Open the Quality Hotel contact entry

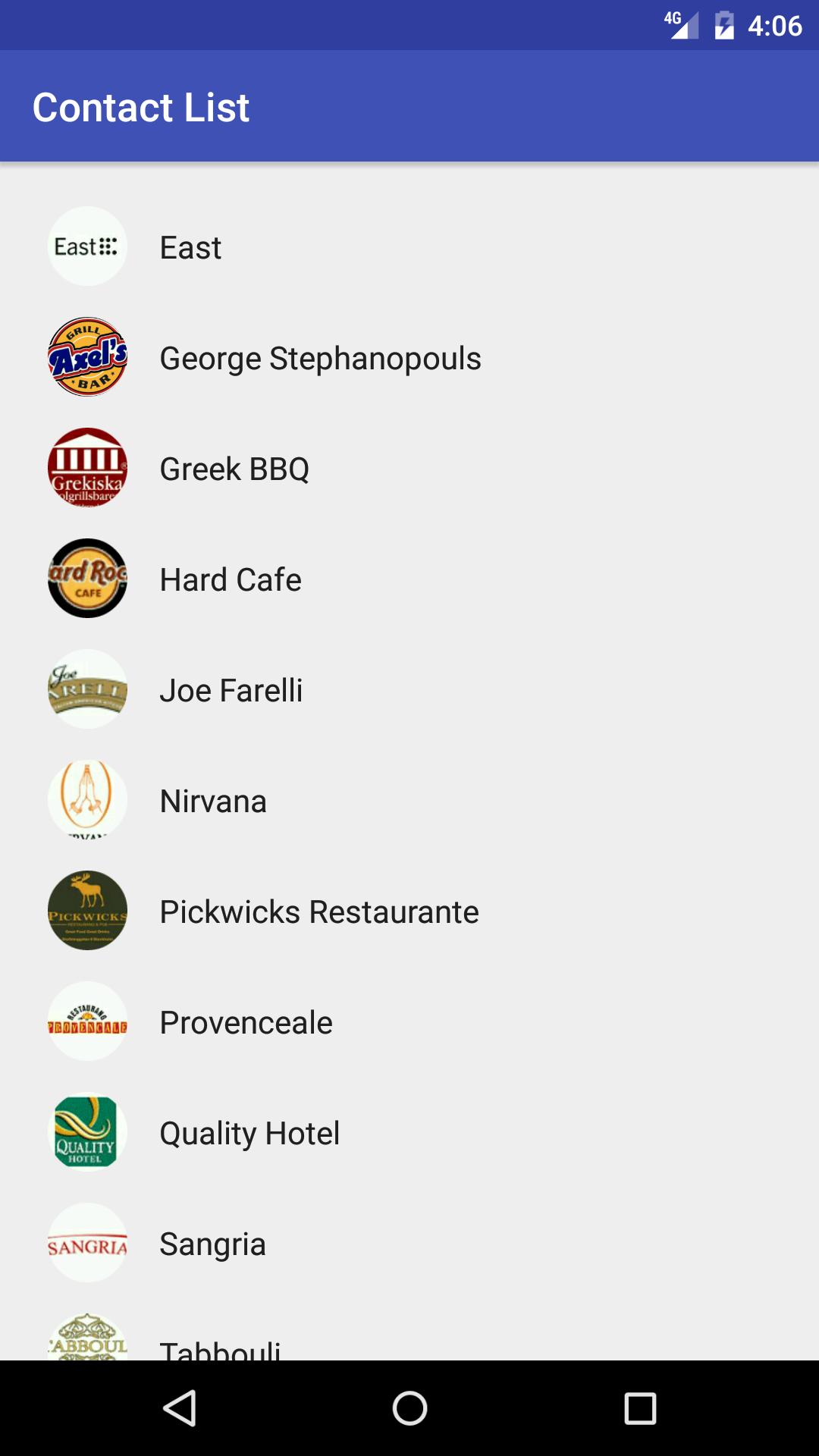(x=249, y=1132)
